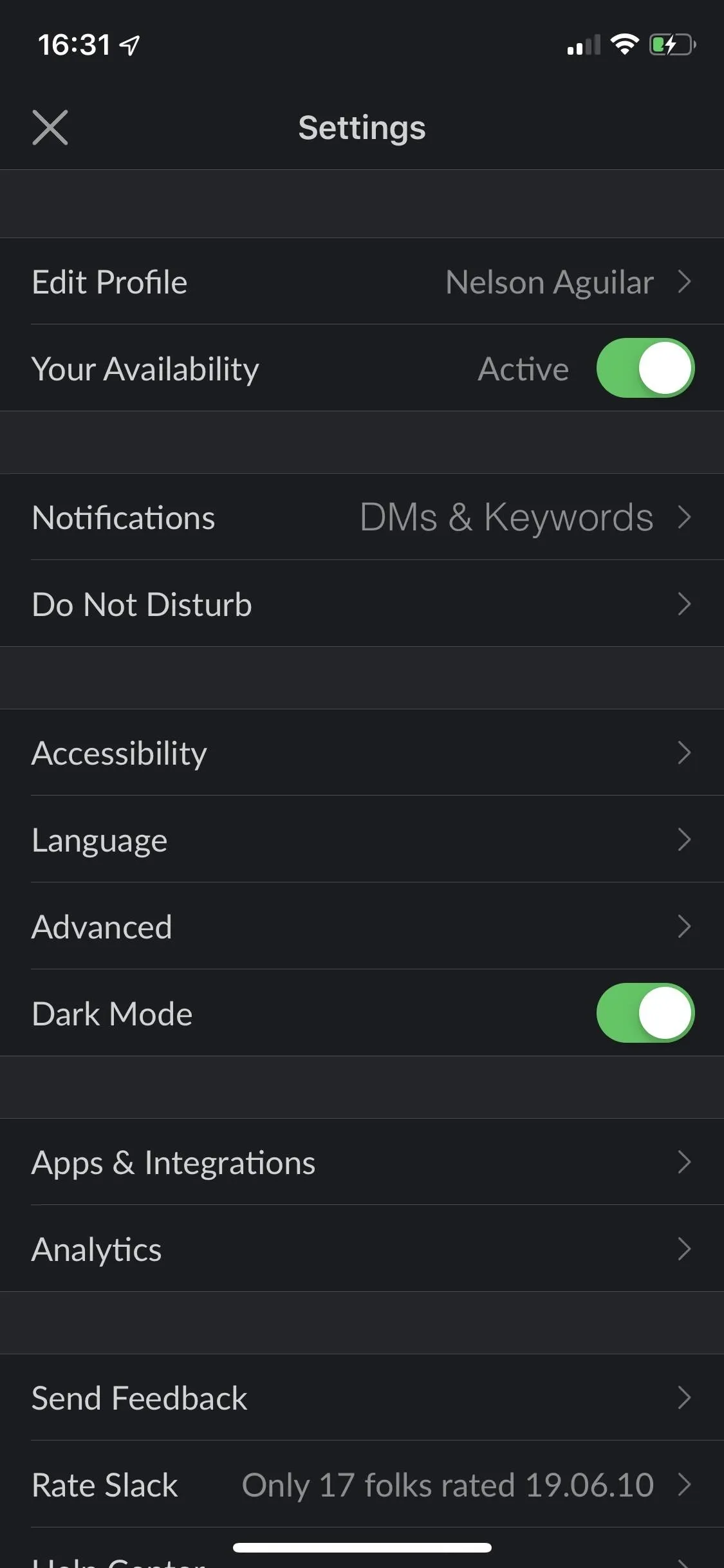Open Edit Profile for Nelson Aguilar
The width and height of the screenshot is (724, 1568).
(x=362, y=282)
